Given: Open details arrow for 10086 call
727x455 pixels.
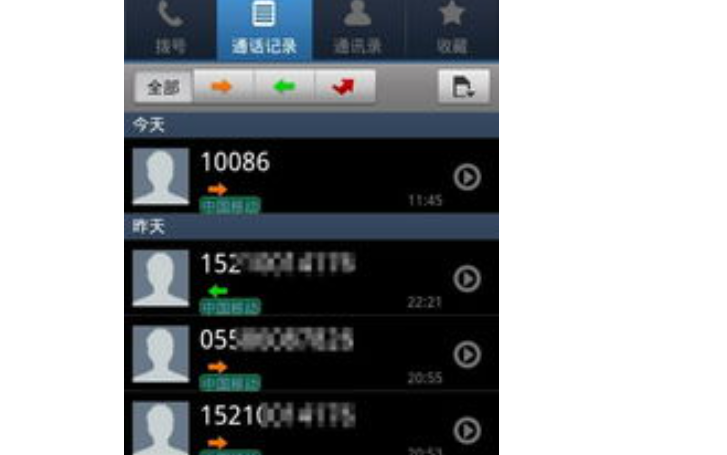Looking at the screenshot, I should point(467,177).
